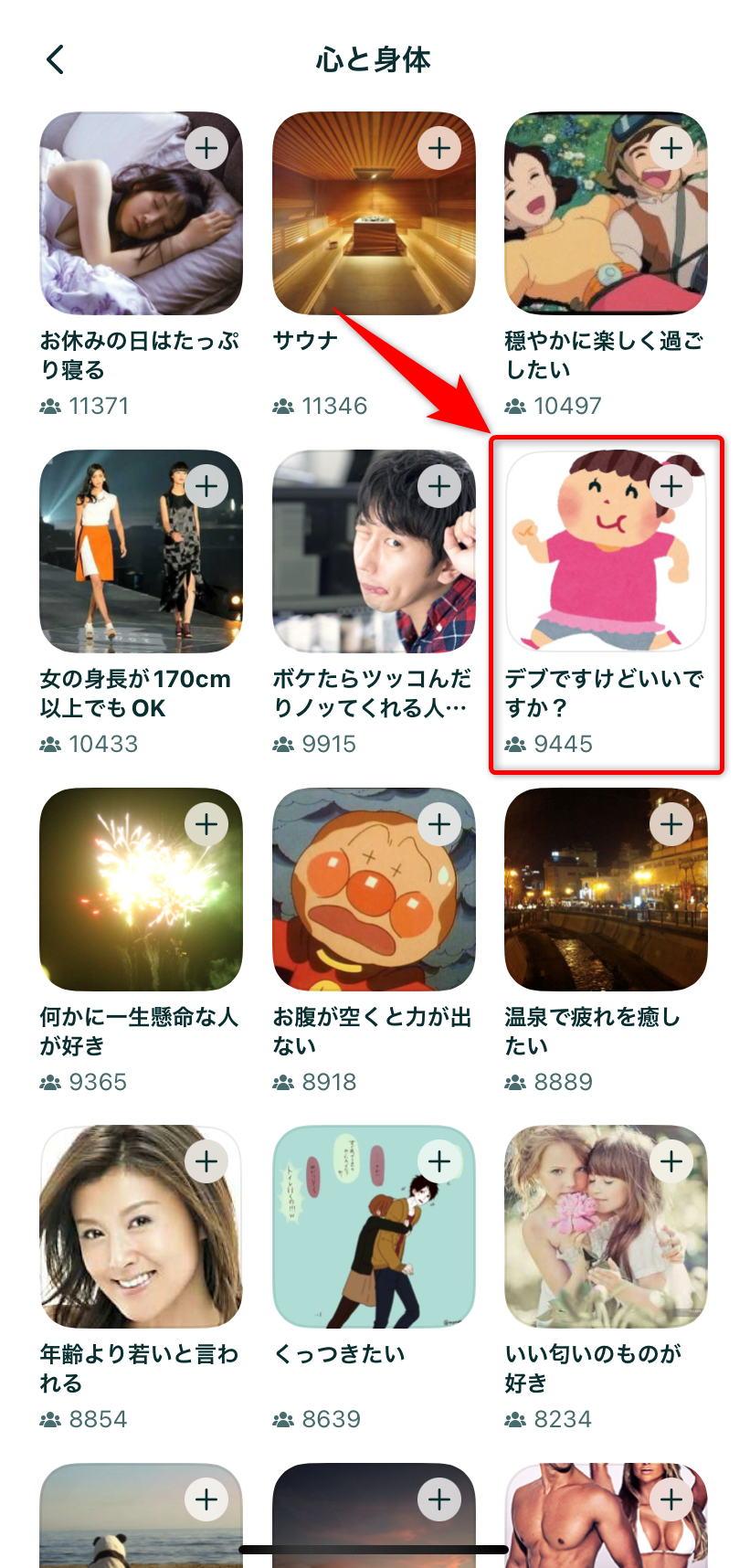Open the お休みの日はたっぷり寝る community tile
Viewport: 750px width, 1568px height.
pyautogui.click(x=141, y=228)
